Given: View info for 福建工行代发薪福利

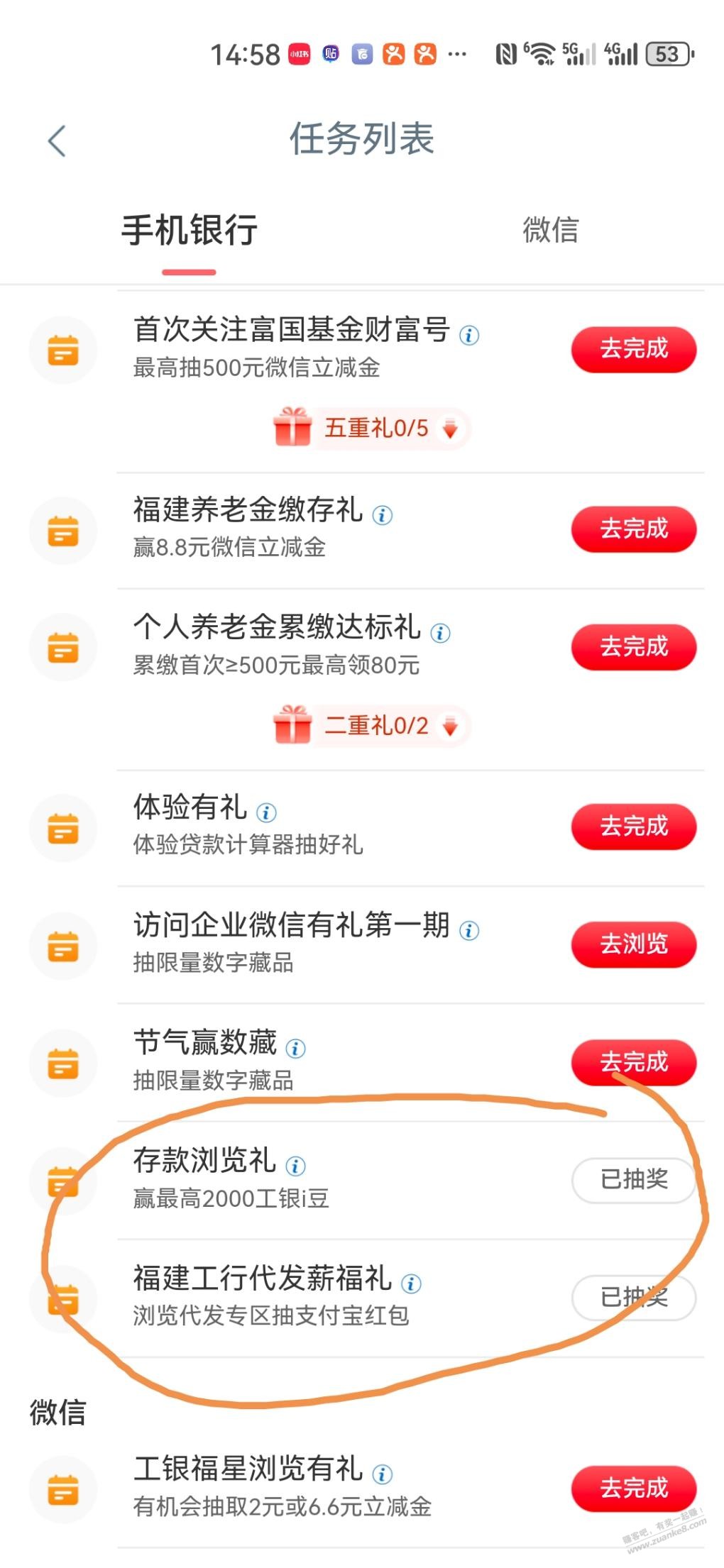Looking at the screenshot, I should pos(411,1283).
